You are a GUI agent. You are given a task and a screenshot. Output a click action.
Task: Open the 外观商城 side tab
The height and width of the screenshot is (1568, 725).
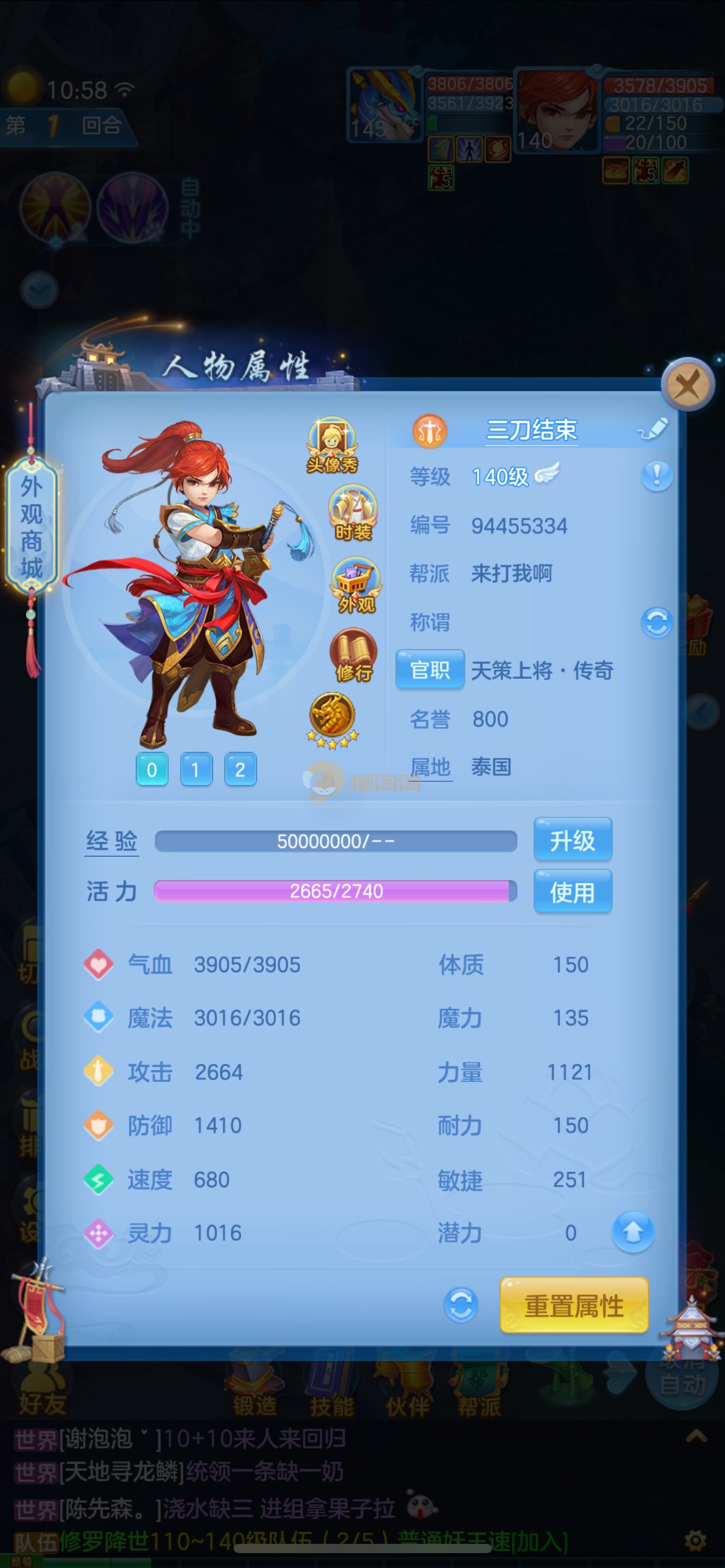pos(32,526)
